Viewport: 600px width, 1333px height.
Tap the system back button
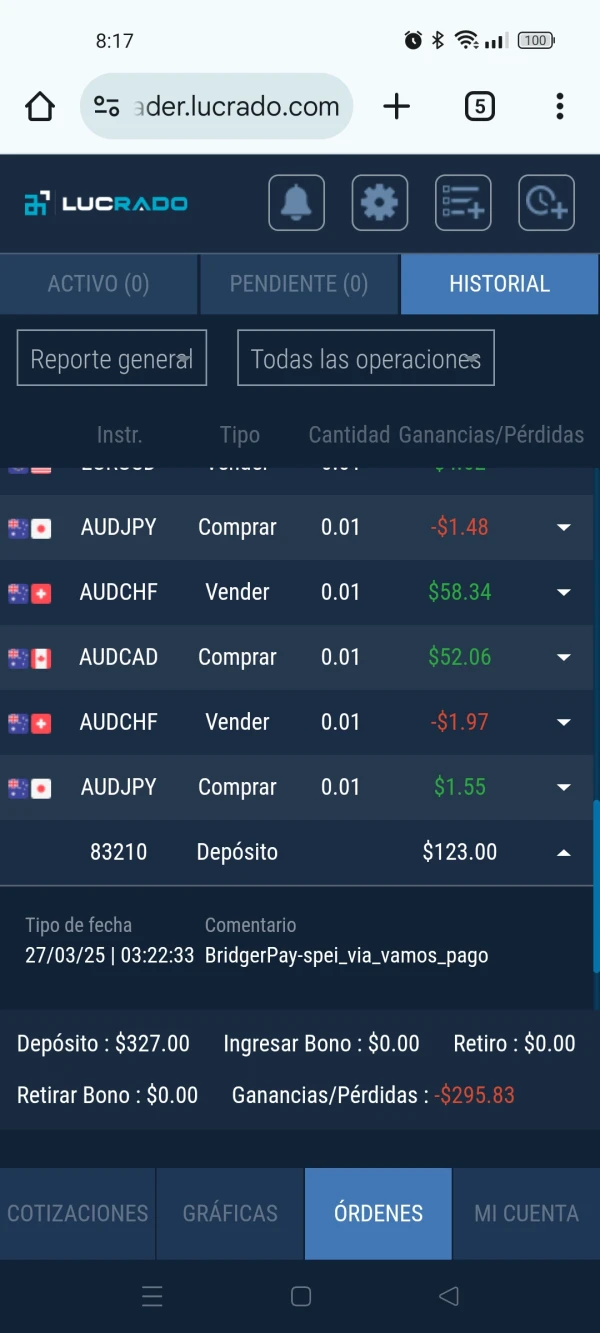(x=449, y=1296)
